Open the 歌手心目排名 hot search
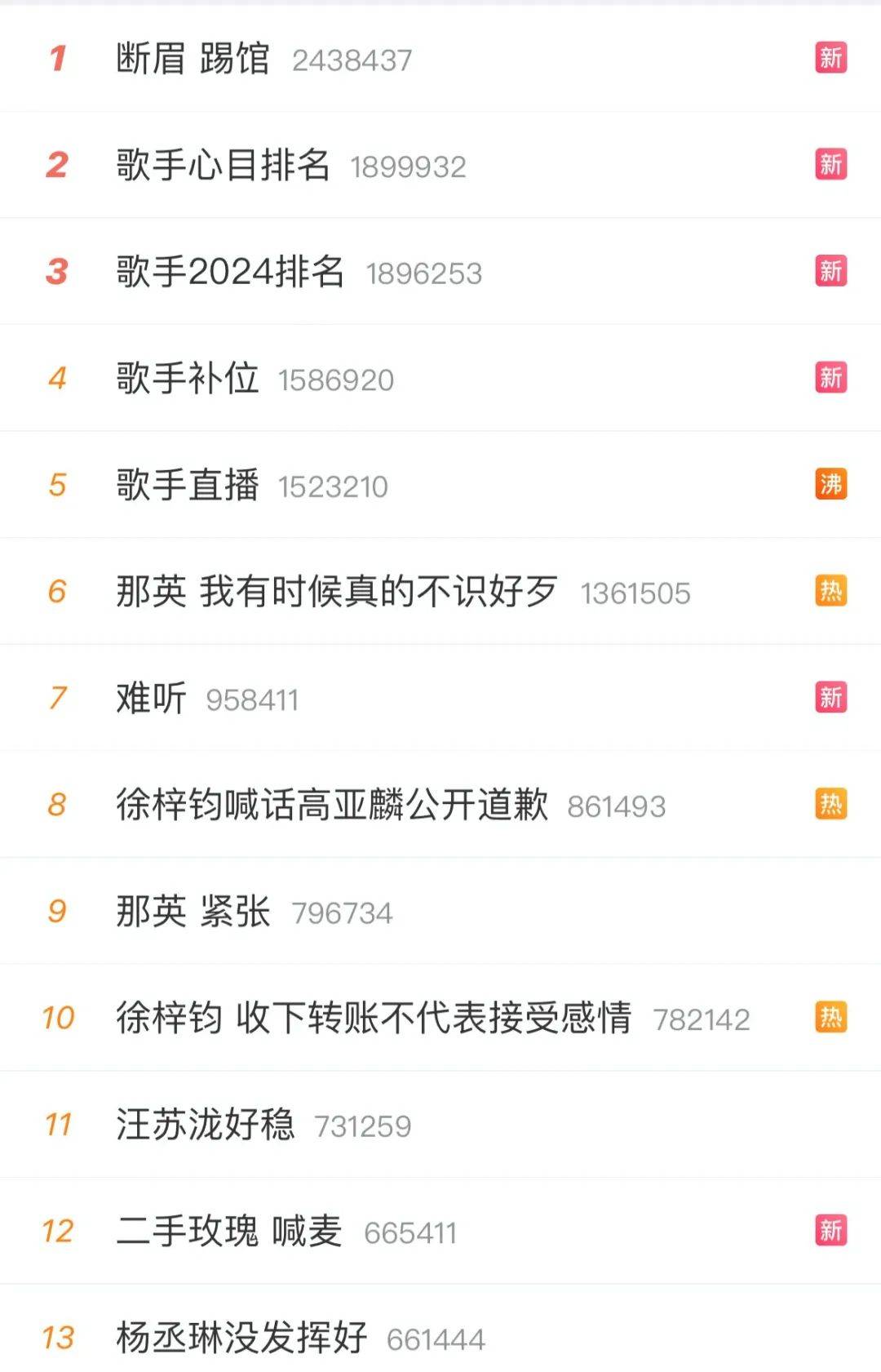This screenshot has height=1372, width=881. [x=223, y=165]
